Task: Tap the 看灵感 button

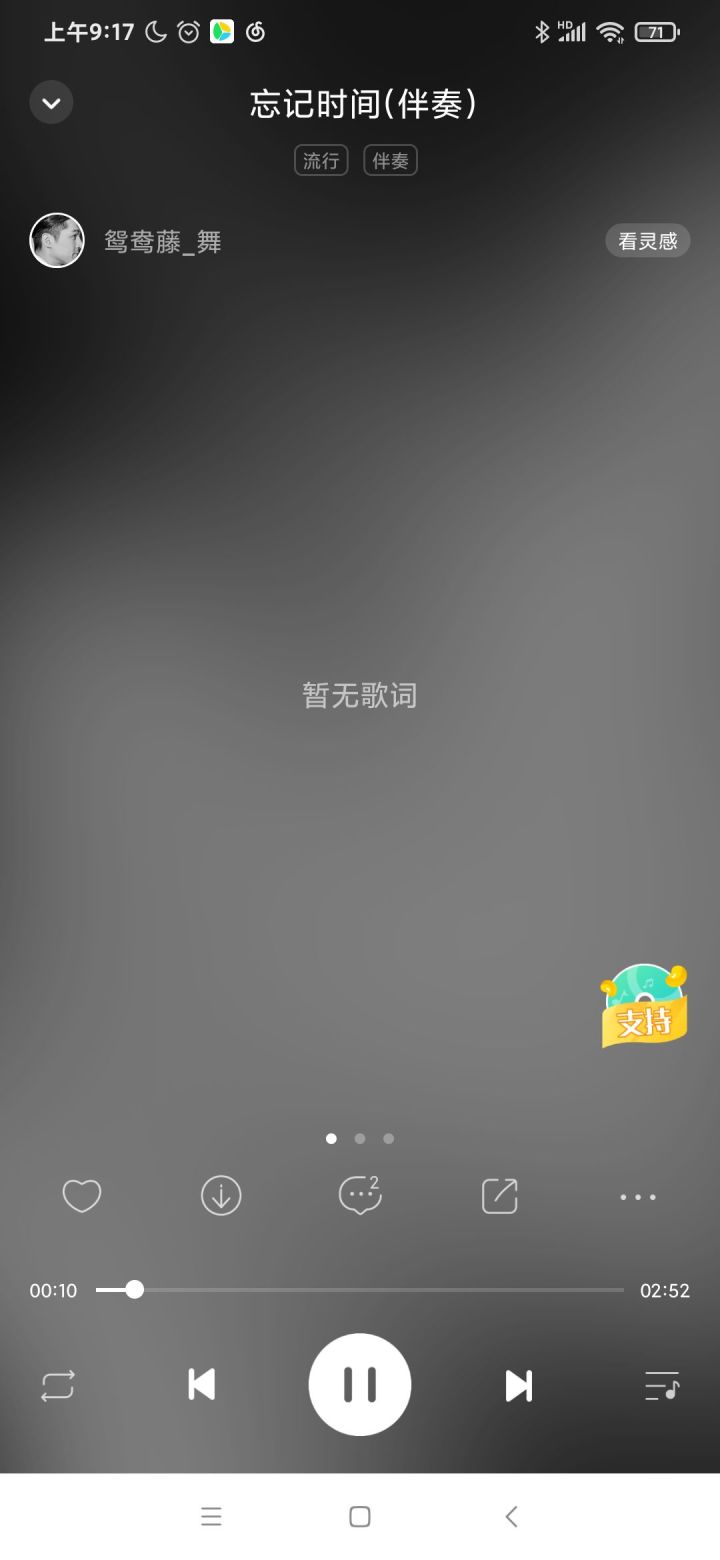Action: [647, 241]
